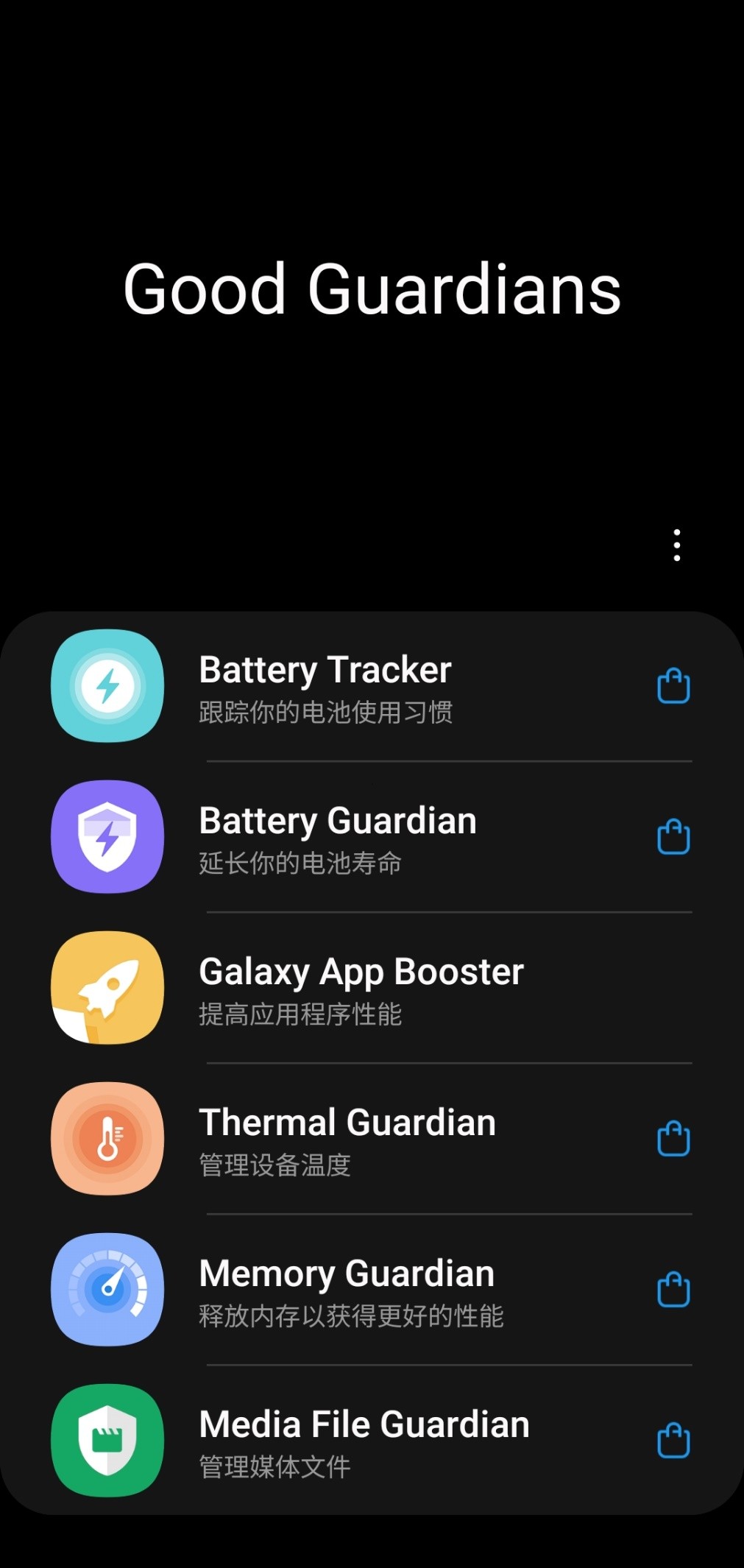
Task: Open the Battery Tracker app icon
Action: click(x=107, y=688)
